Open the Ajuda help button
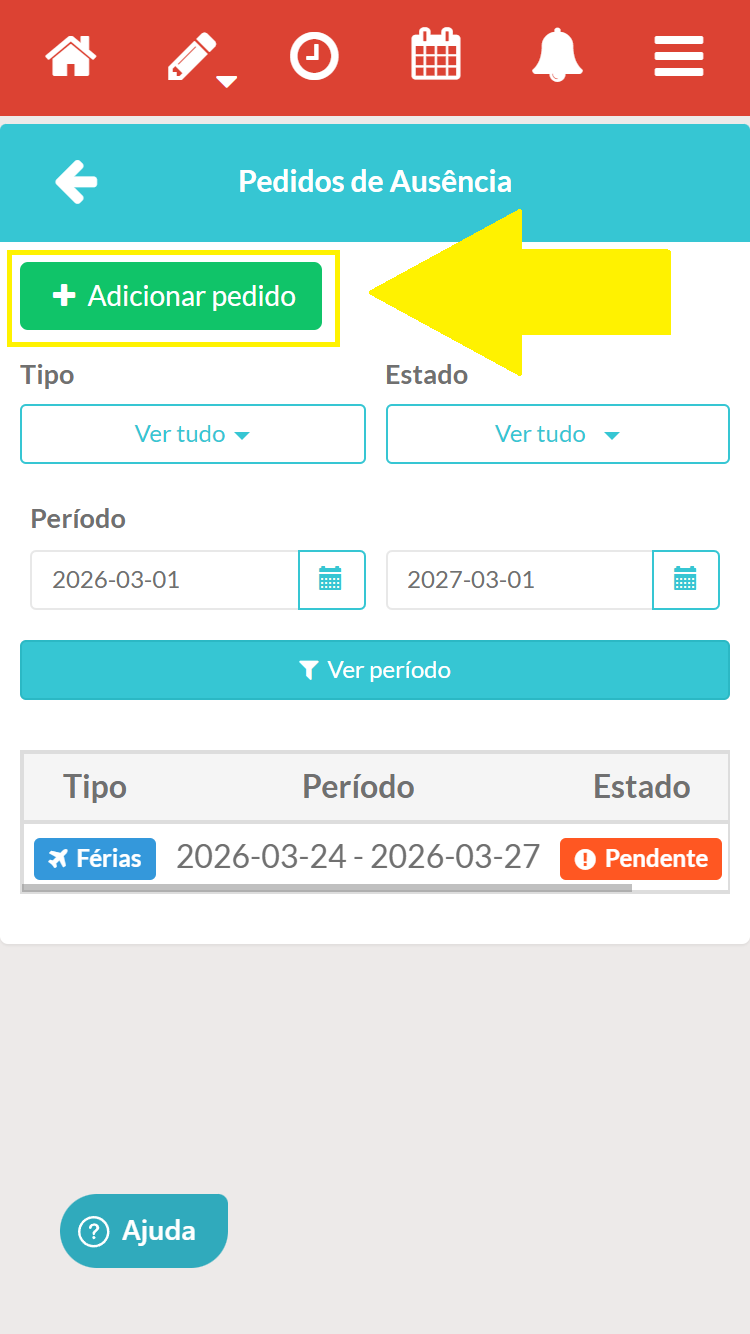Viewport: 750px width, 1334px height. click(144, 1231)
